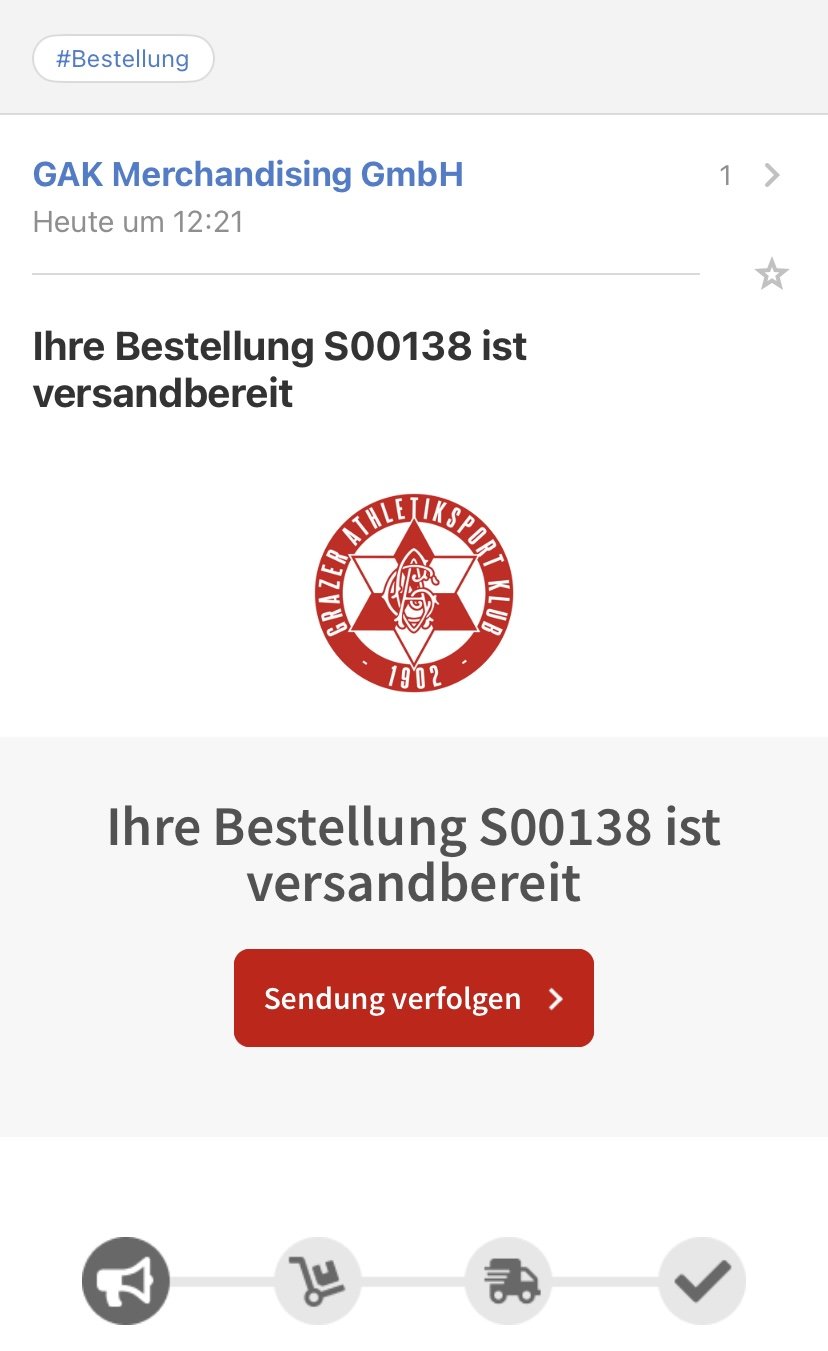Star this email
Image resolution: width=828 pixels, height=1351 pixels.
[x=771, y=274]
